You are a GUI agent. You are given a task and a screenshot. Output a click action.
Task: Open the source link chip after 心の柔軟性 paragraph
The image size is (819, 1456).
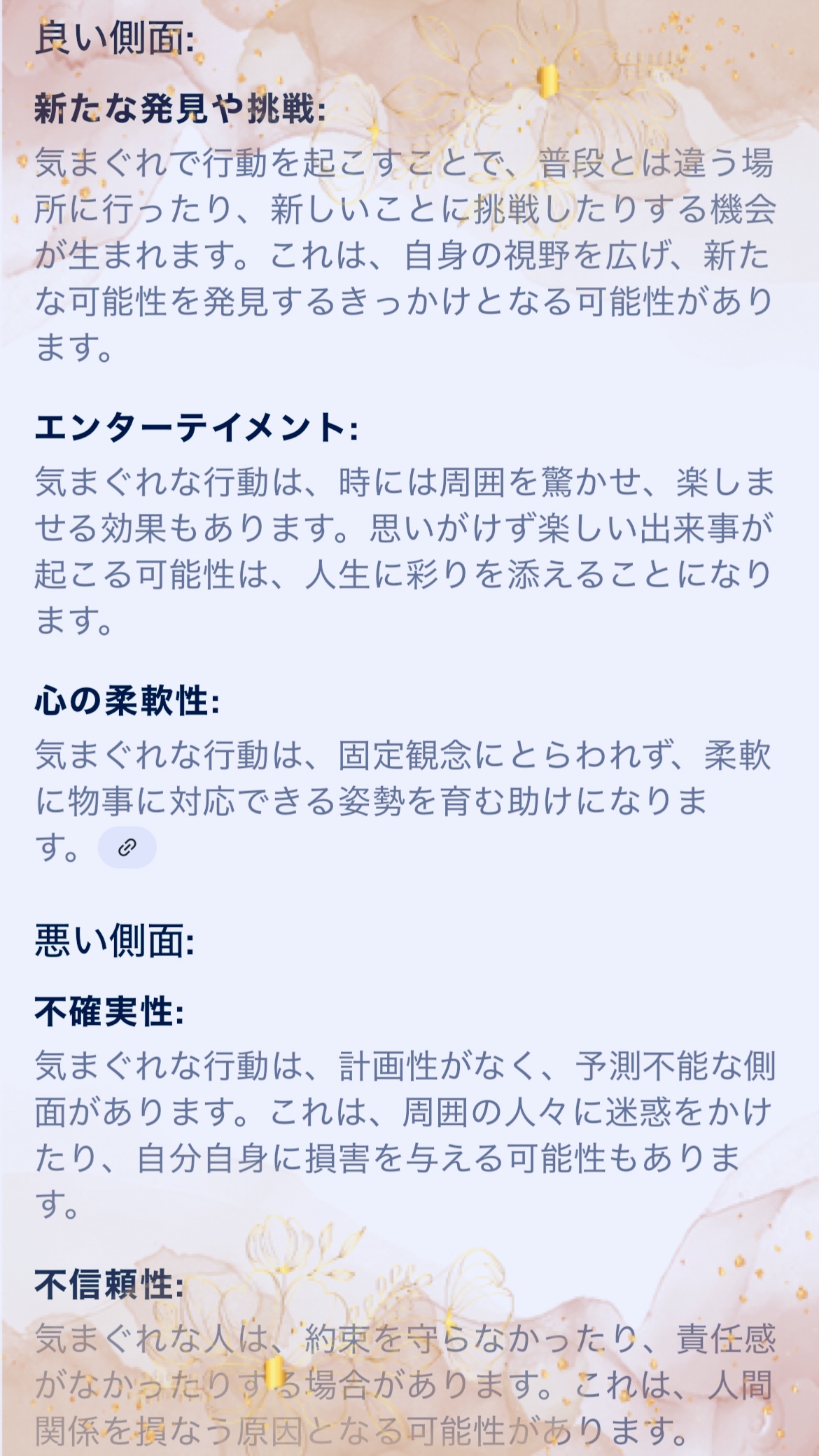[x=127, y=848]
